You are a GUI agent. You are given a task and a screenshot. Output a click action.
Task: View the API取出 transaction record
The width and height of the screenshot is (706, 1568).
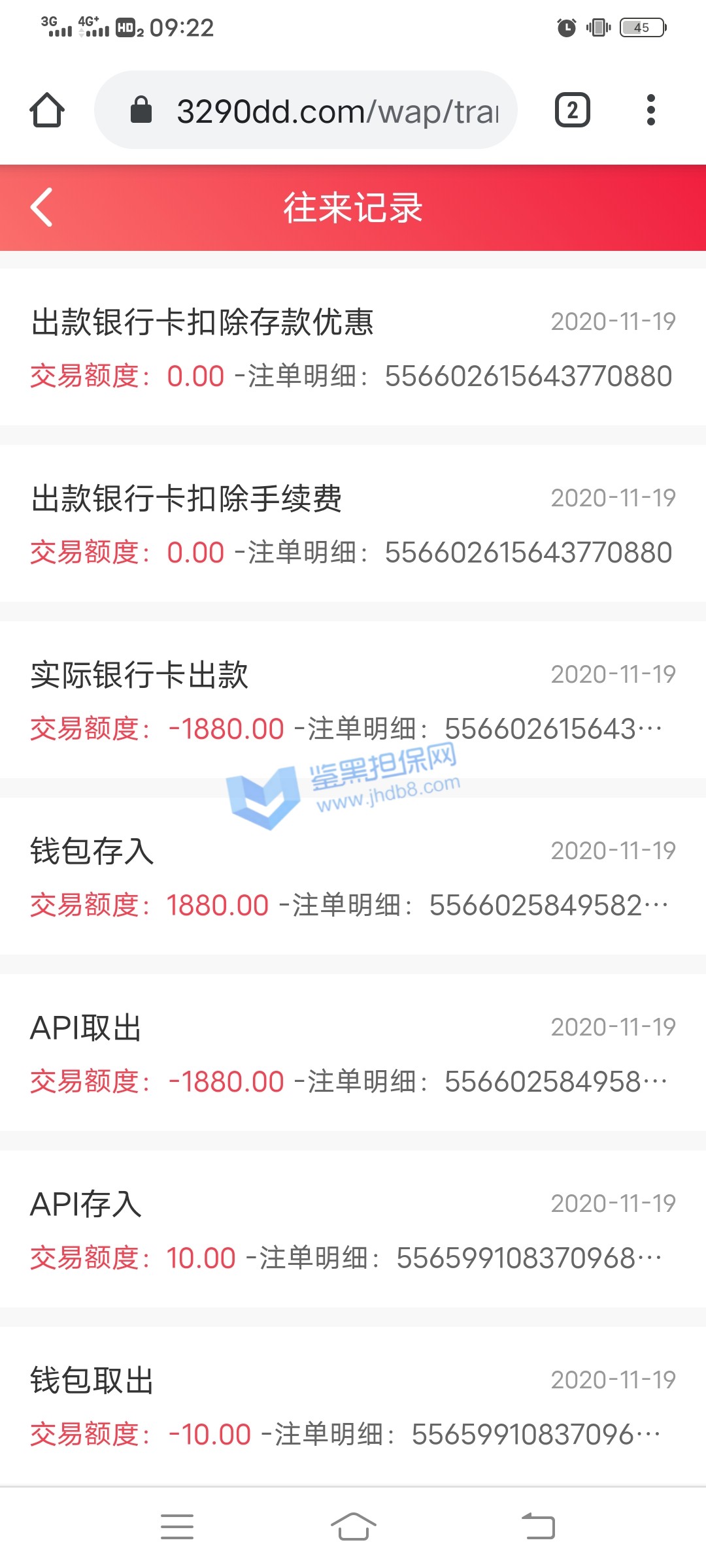[353, 1053]
